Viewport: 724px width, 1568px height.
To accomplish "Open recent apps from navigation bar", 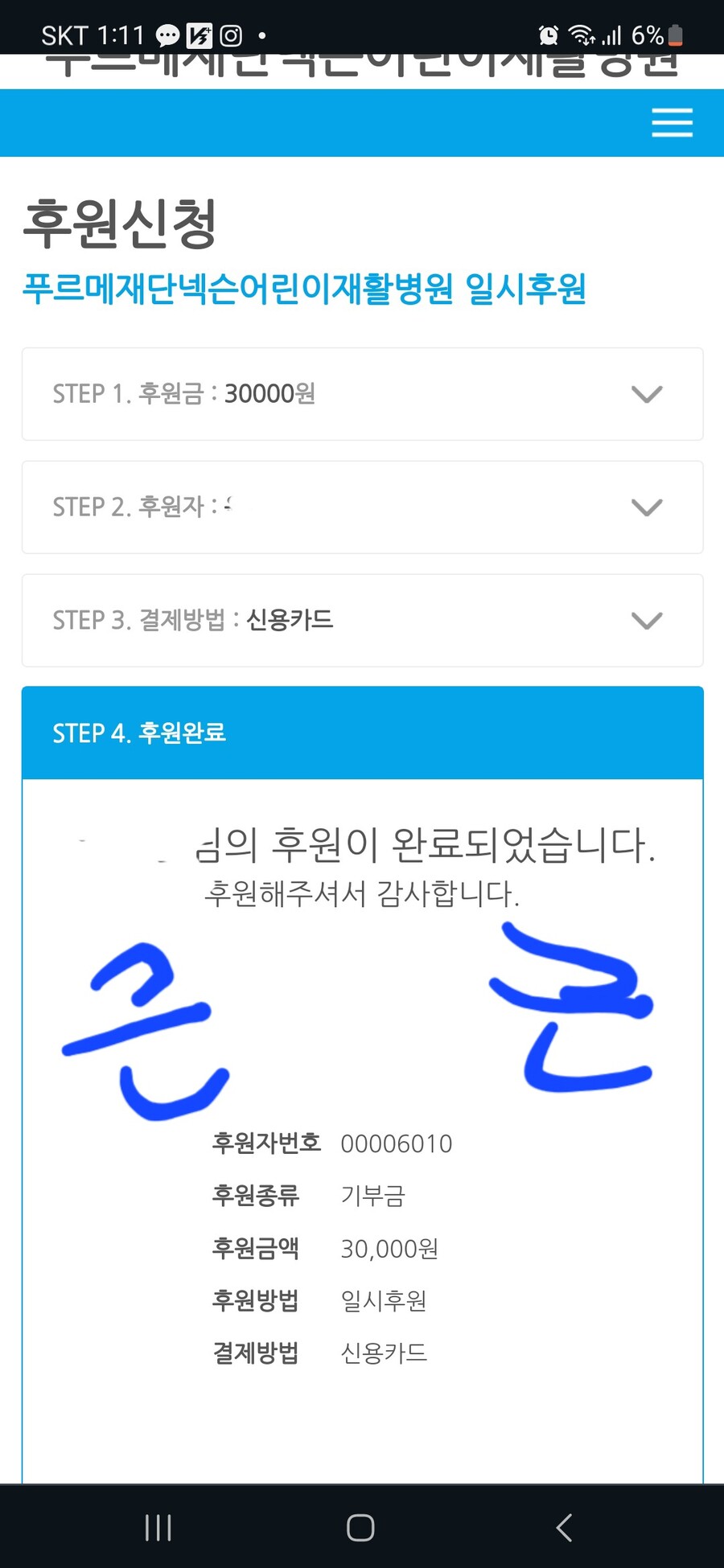I will [158, 1527].
